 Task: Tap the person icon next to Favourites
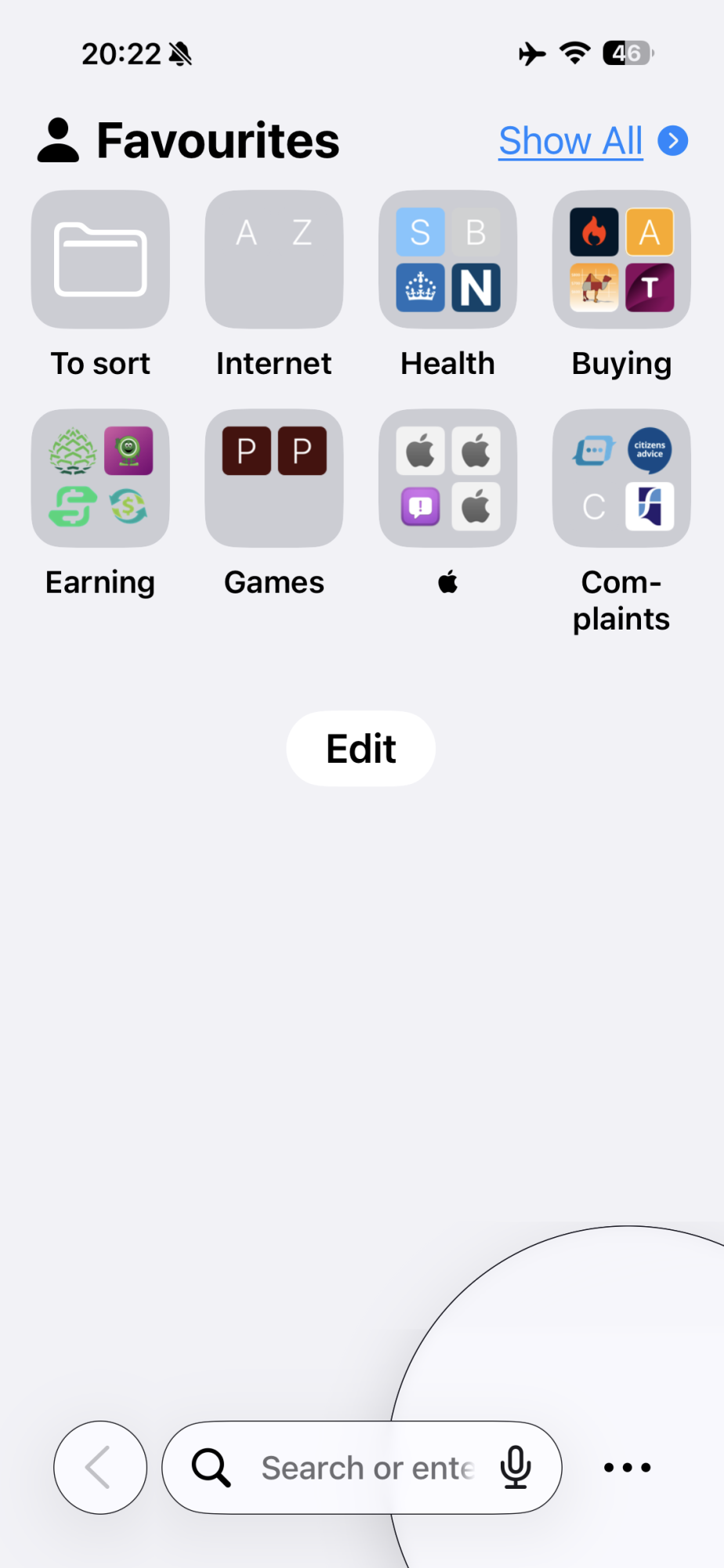tap(56, 140)
